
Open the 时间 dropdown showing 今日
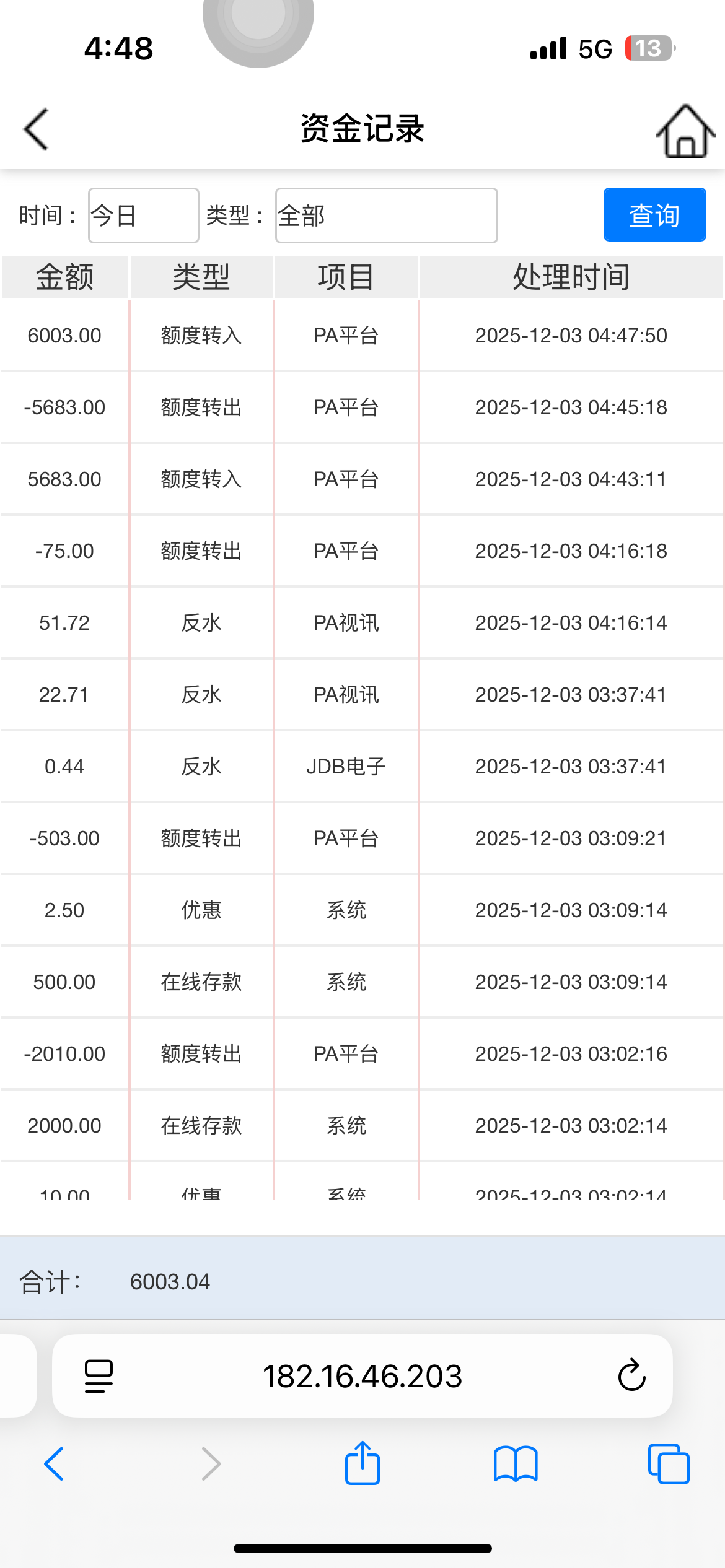[x=144, y=216]
